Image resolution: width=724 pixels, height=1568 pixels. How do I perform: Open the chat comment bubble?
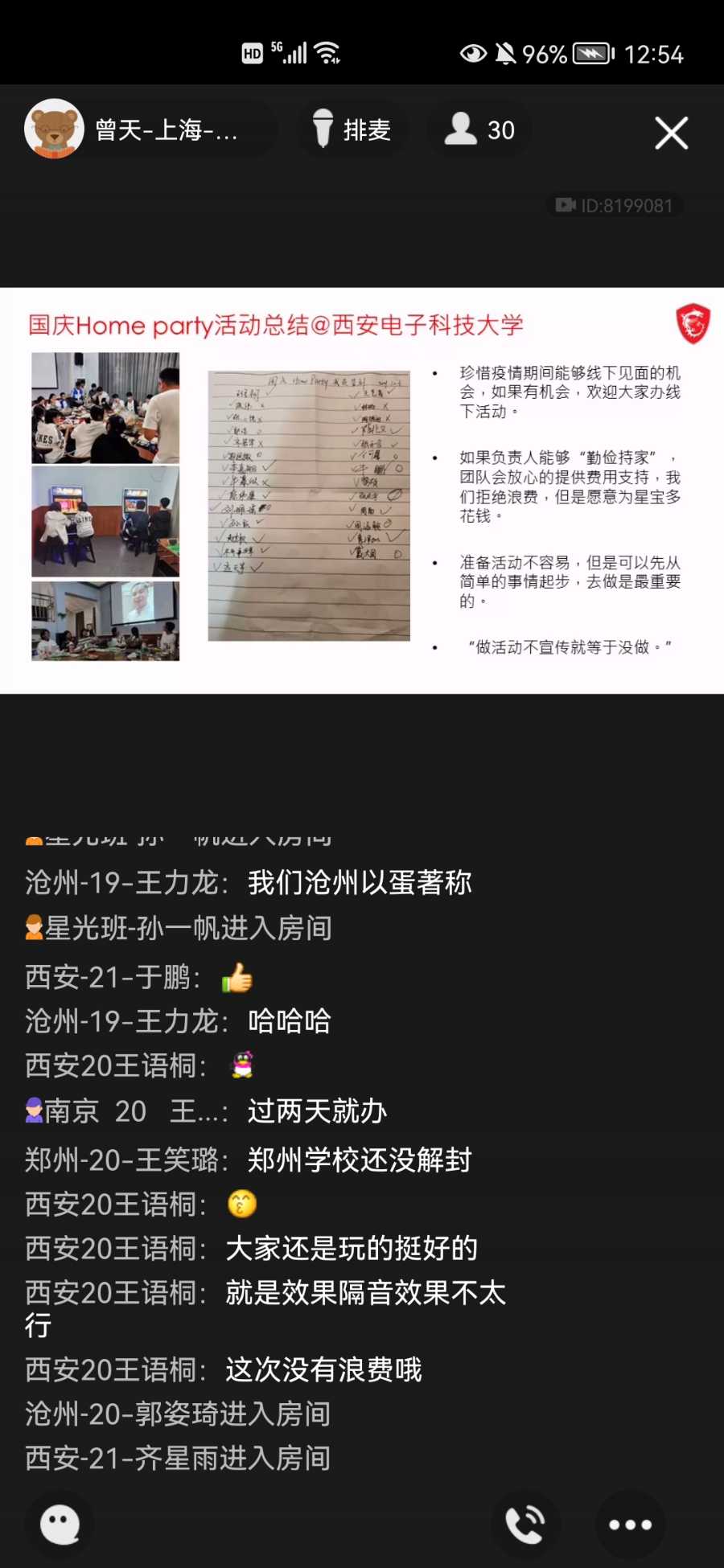pos(61,1524)
